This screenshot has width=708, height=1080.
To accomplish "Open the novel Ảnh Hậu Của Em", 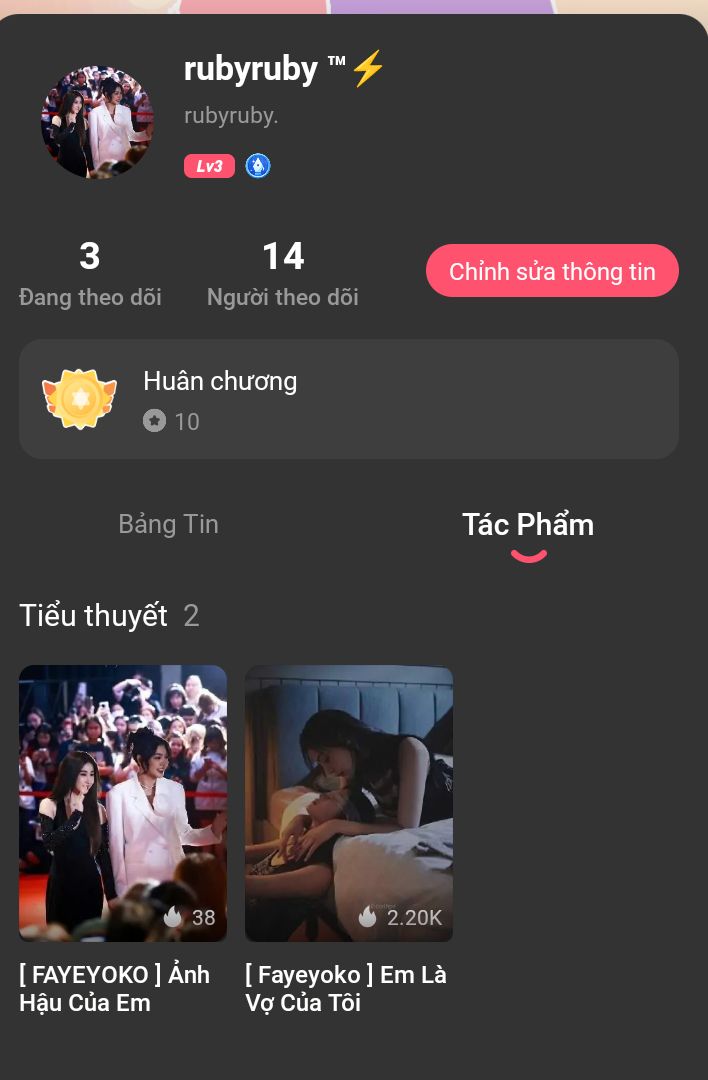I will click(123, 803).
